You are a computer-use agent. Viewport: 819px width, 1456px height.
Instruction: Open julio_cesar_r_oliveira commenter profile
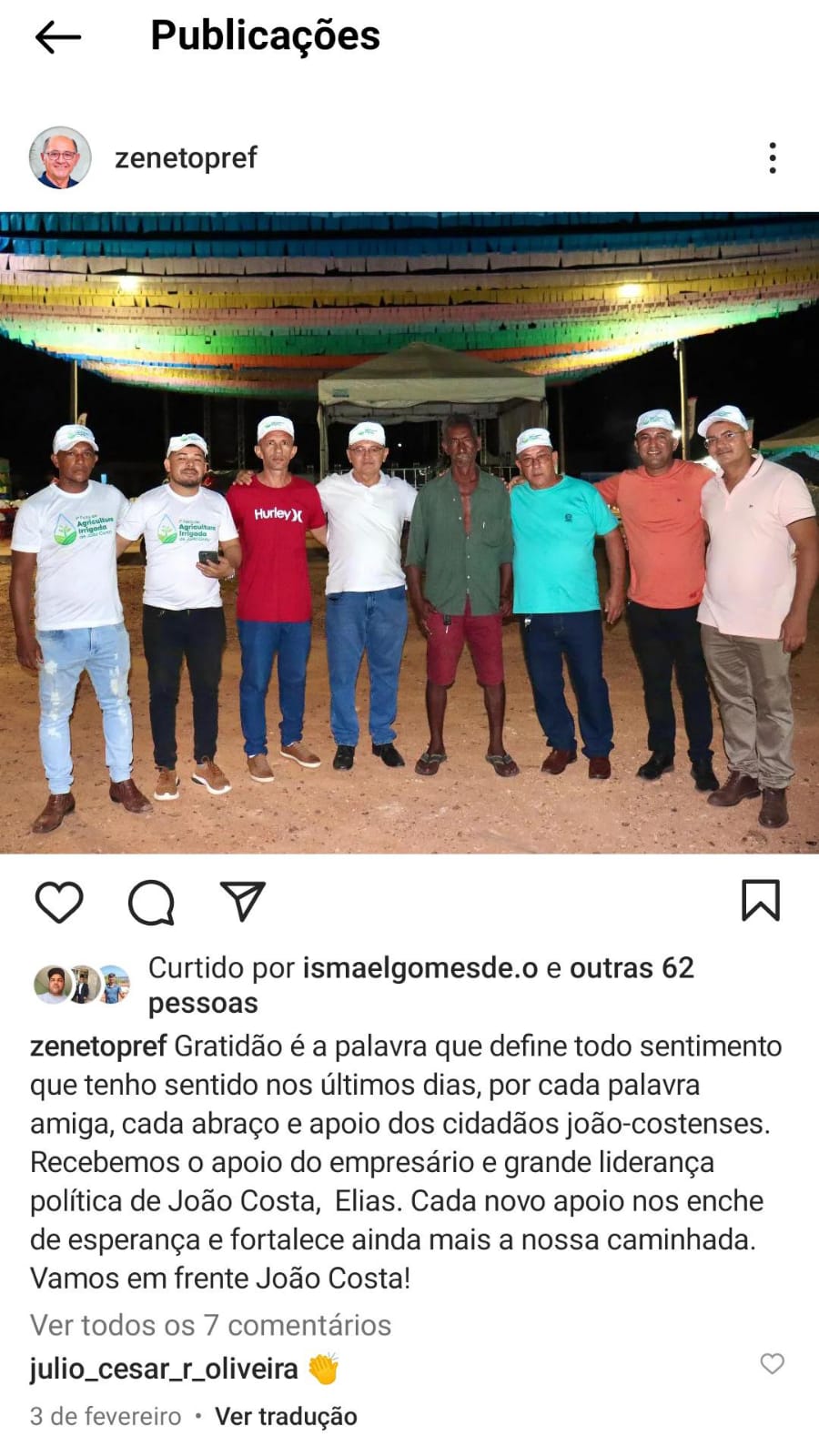(x=164, y=1369)
